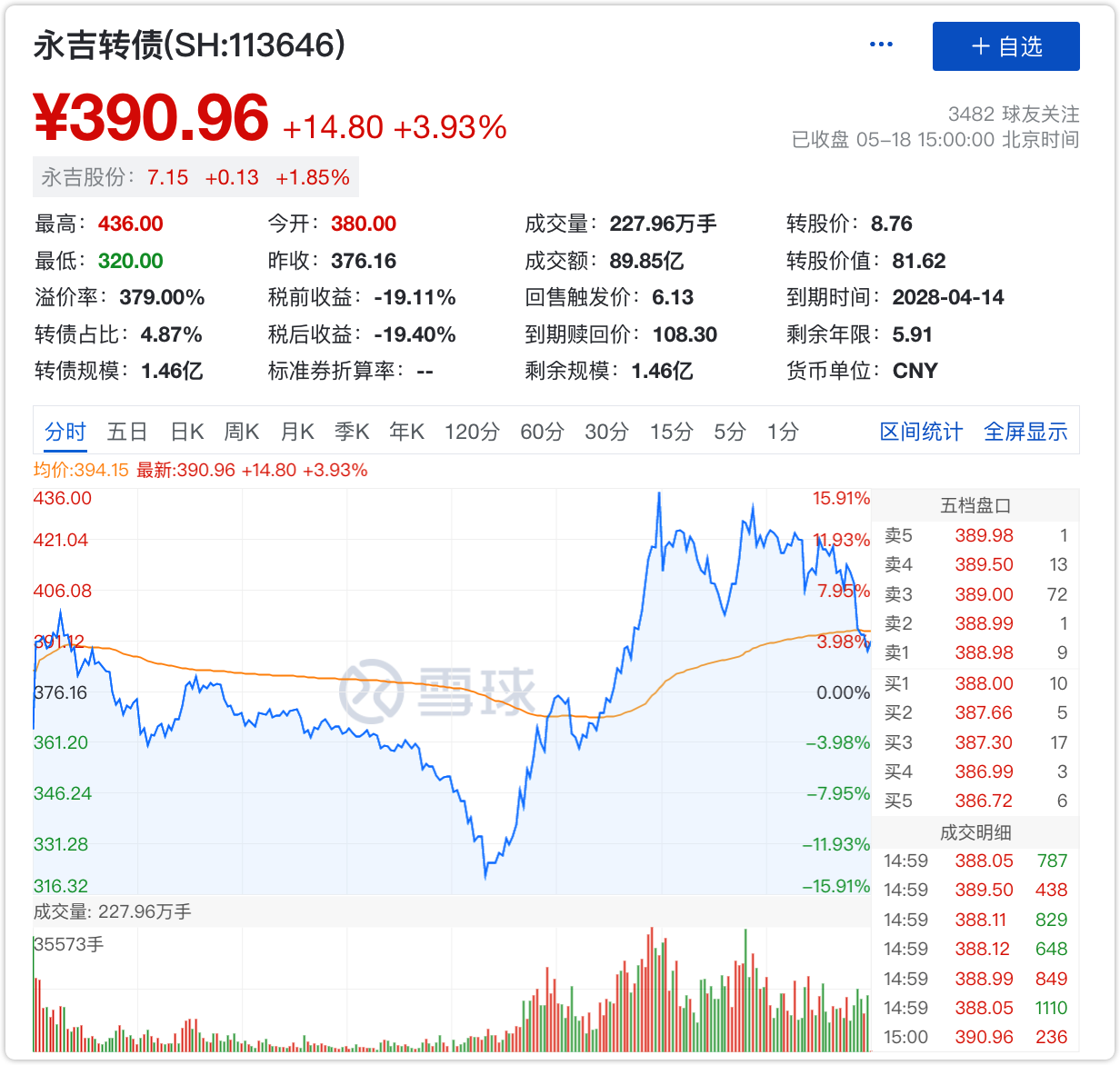Select the 15分 chart interval
The width and height of the screenshot is (1120, 1065).
pyautogui.click(x=671, y=432)
